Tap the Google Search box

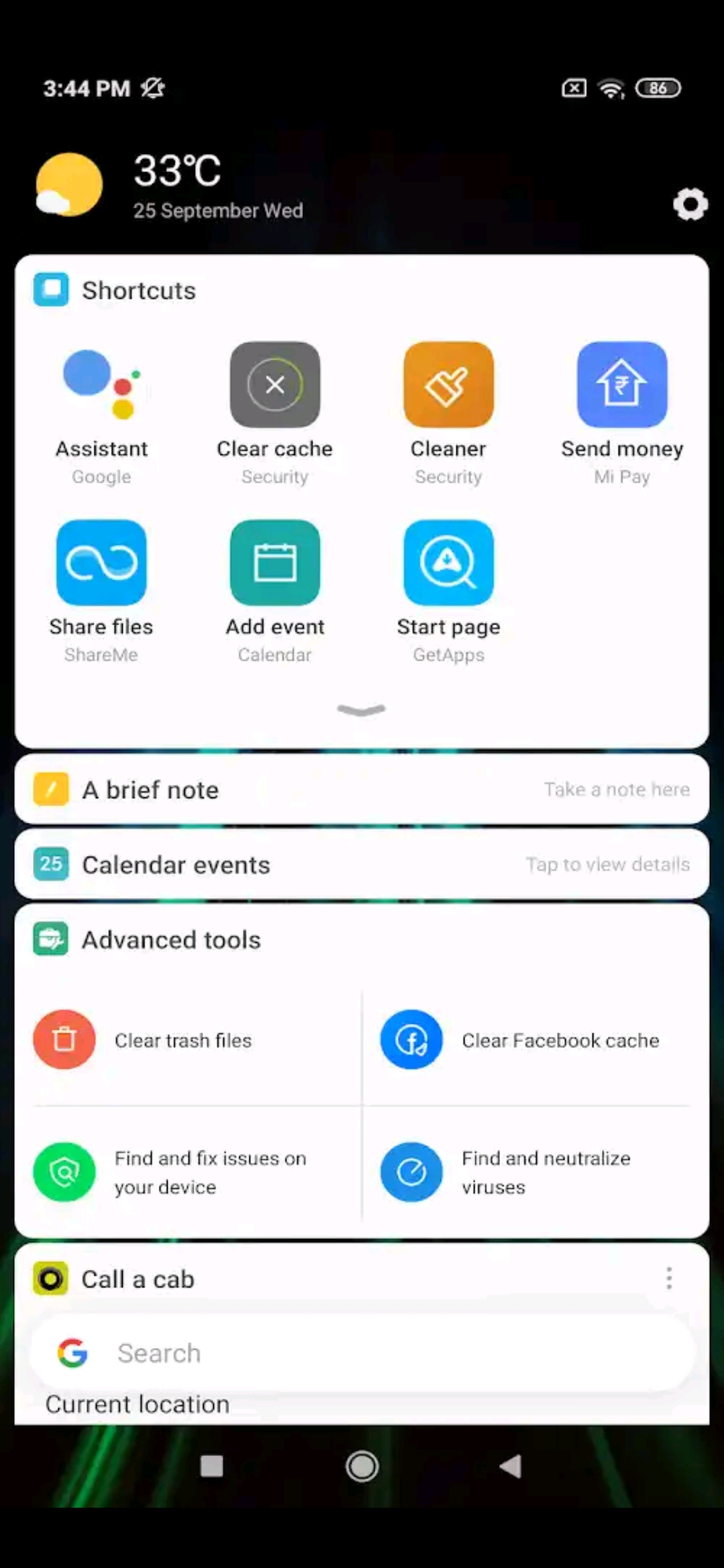point(362,1352)
